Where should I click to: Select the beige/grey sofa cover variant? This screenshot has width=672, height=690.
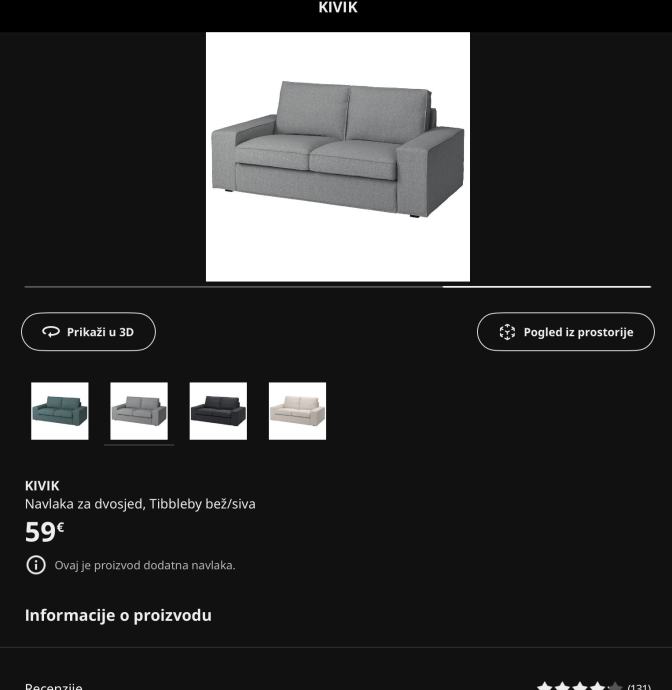(139, 411)
